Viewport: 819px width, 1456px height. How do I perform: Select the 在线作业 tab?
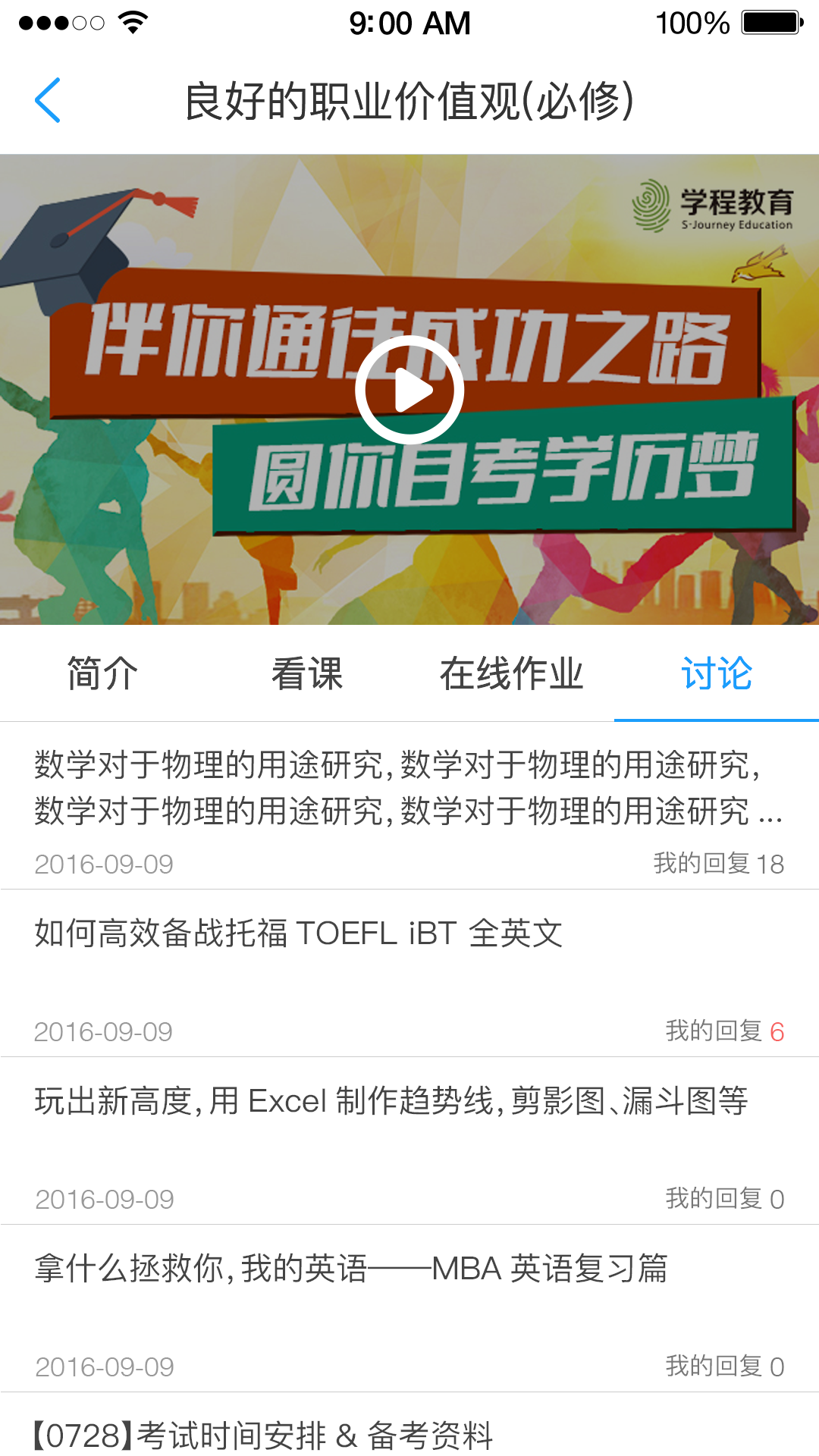click(512, 673)
